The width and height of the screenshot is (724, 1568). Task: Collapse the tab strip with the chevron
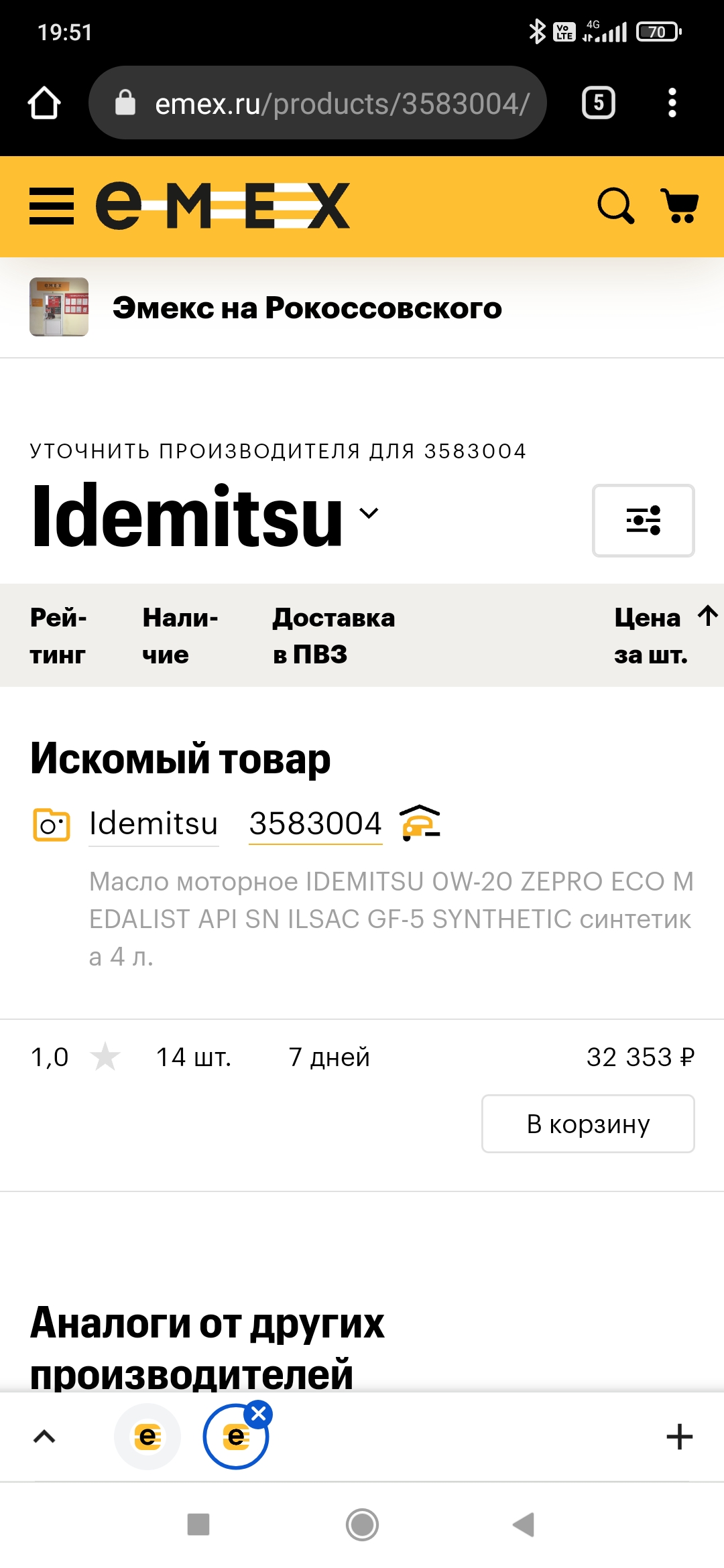pos(44,1437)
